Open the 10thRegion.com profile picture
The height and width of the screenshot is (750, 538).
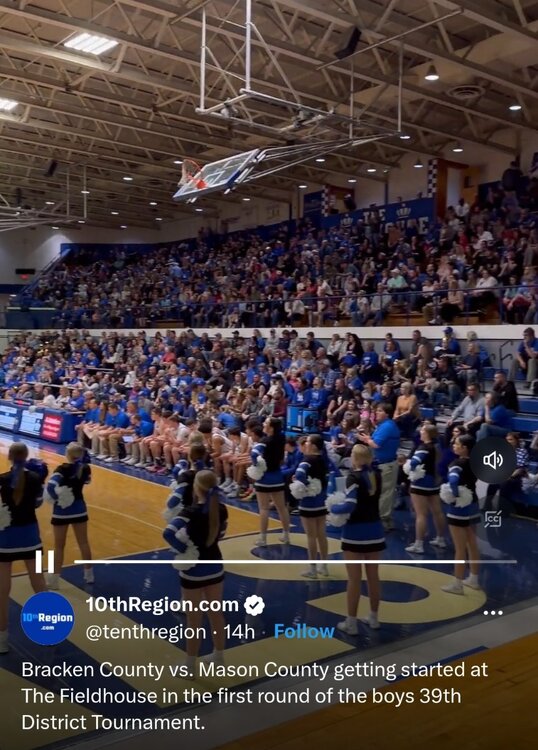(48, 618)
